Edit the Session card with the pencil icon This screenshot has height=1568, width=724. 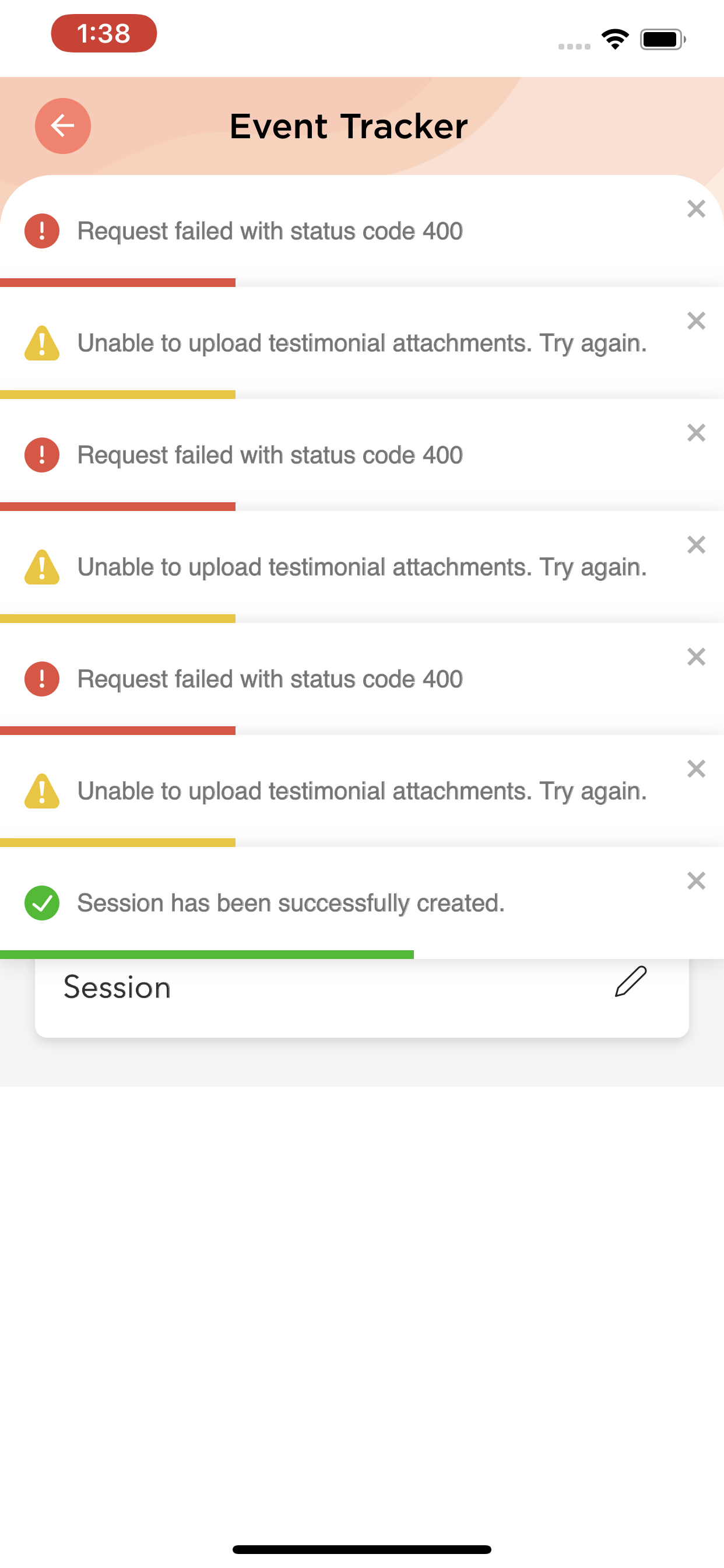[x=630, y=981]
